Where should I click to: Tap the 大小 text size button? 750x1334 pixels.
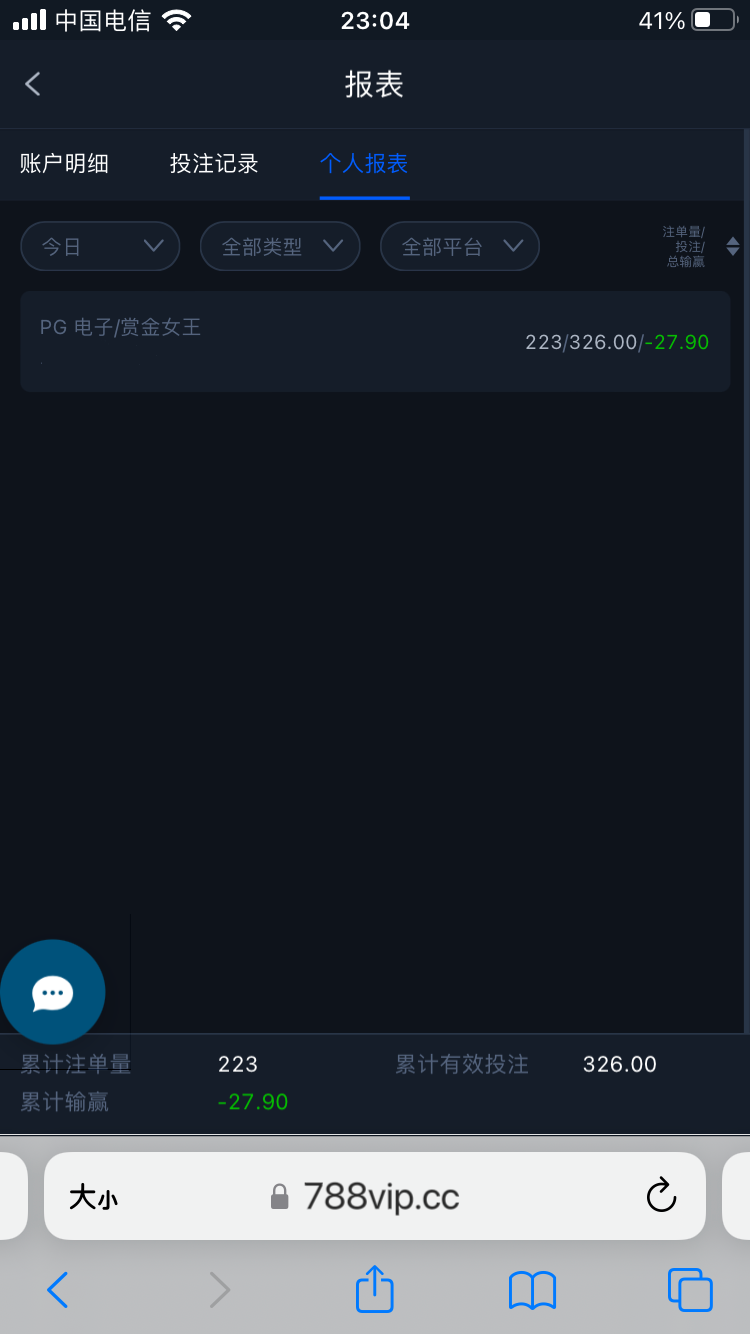[x=92, y=1196]
